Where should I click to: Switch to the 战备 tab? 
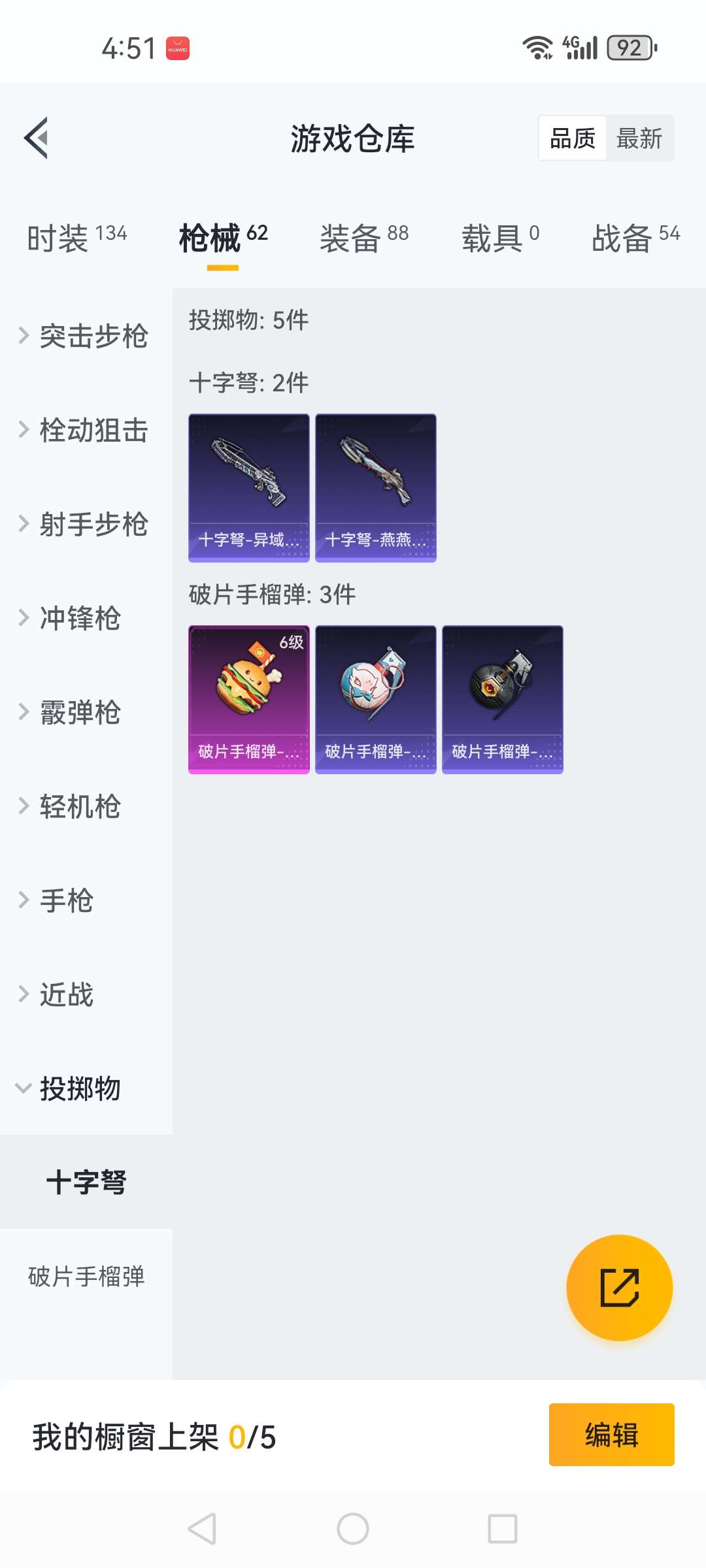(635, 238)
